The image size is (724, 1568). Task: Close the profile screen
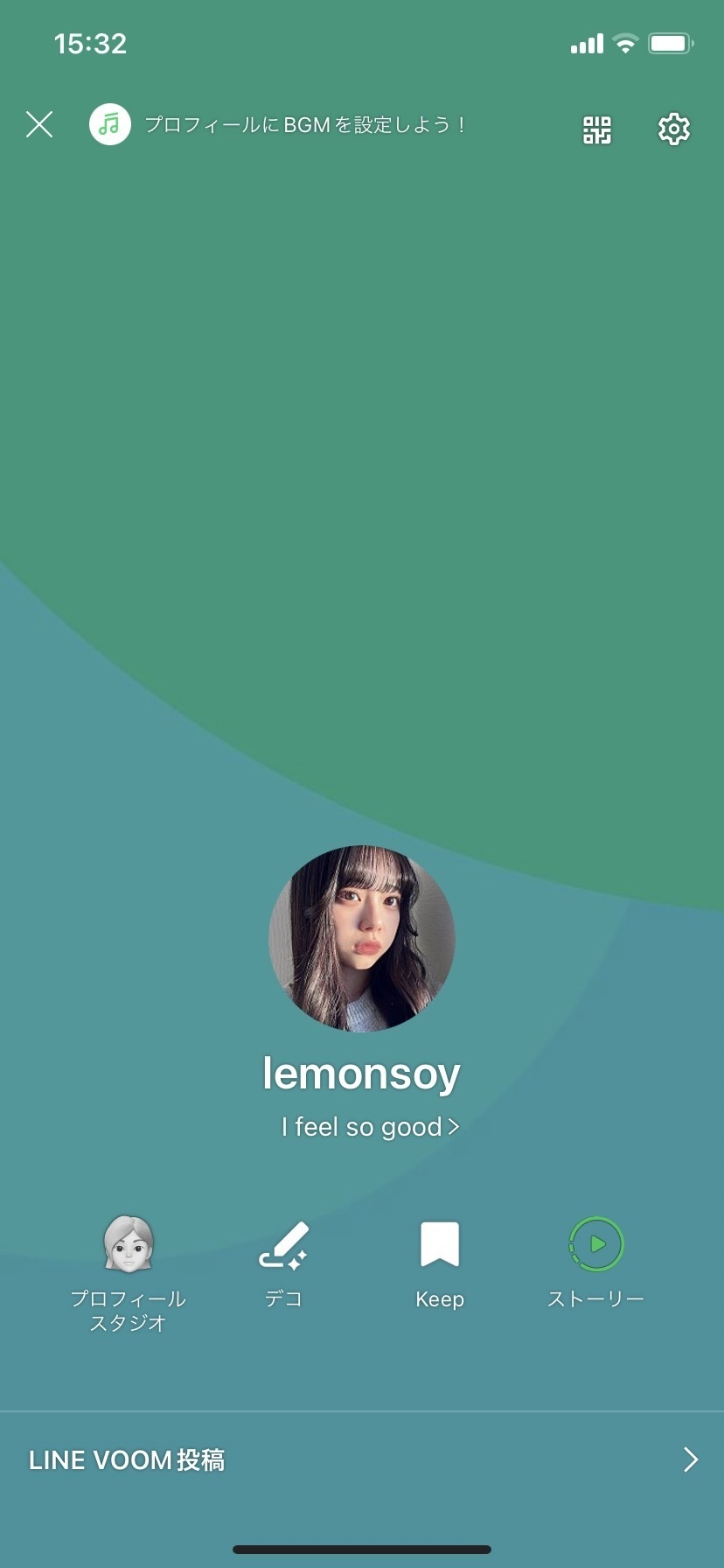39,125
